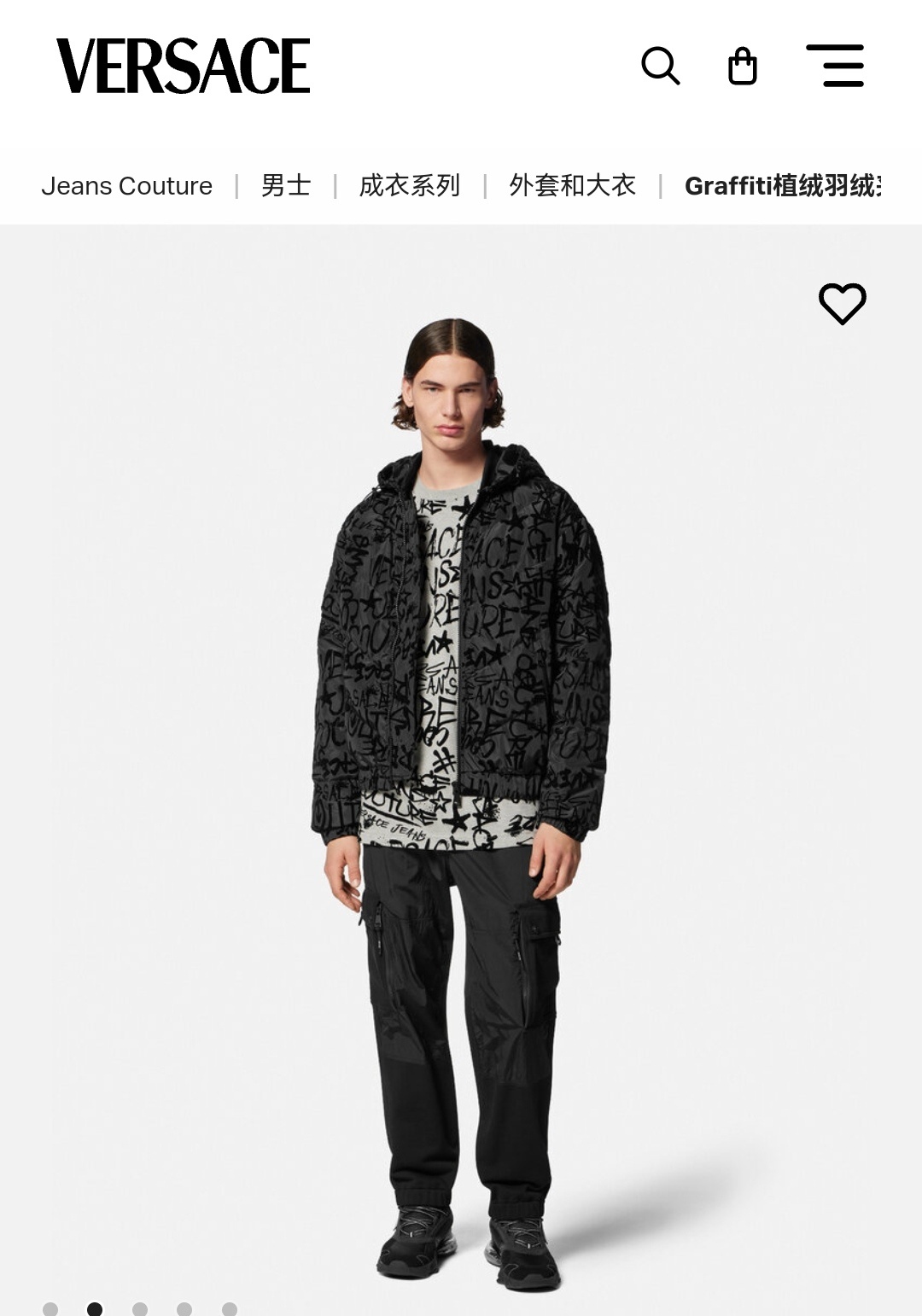Open the 成衣系列 breadcrumb link
922x1316 pixels.
tap(409, 185)
